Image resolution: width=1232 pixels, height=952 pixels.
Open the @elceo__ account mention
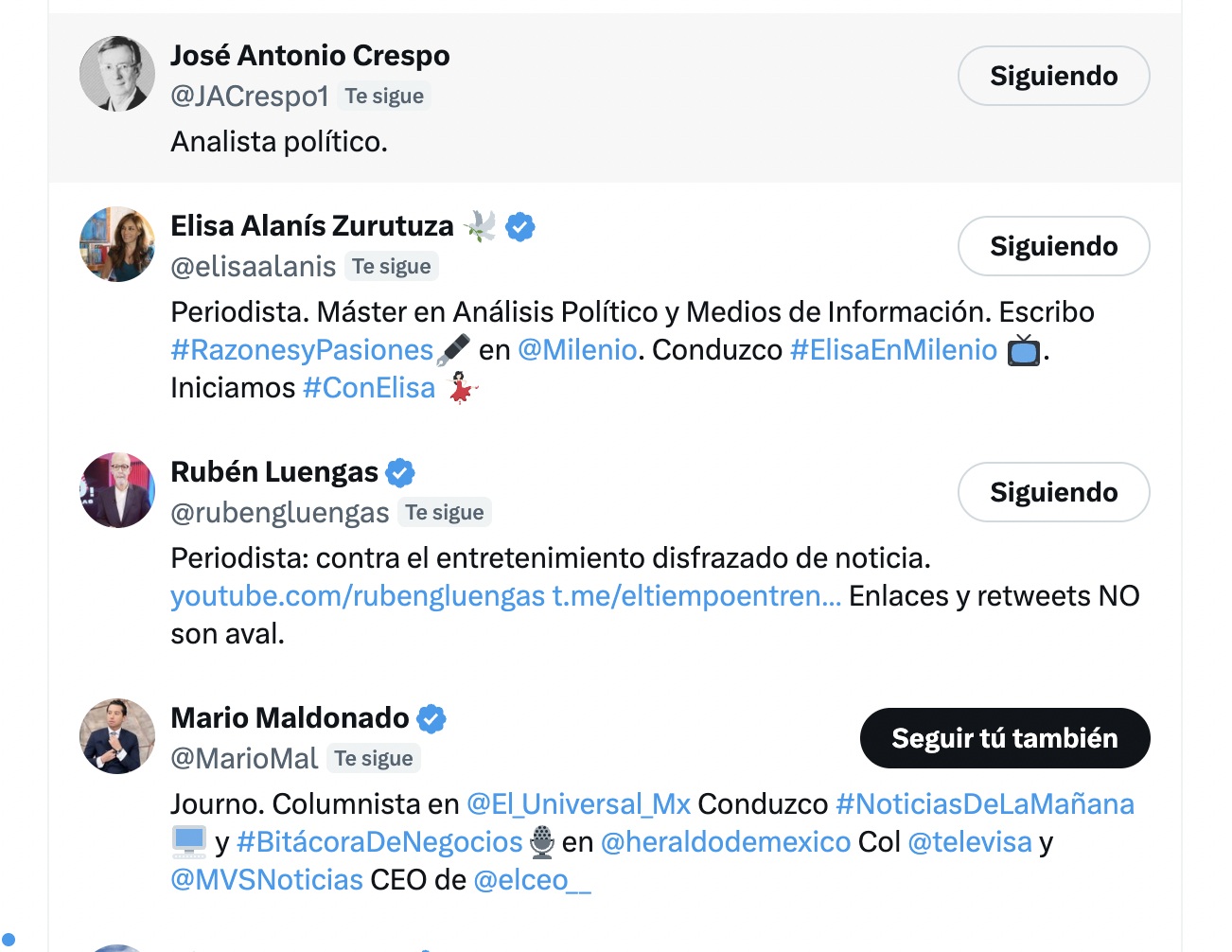tap(532, 880)
